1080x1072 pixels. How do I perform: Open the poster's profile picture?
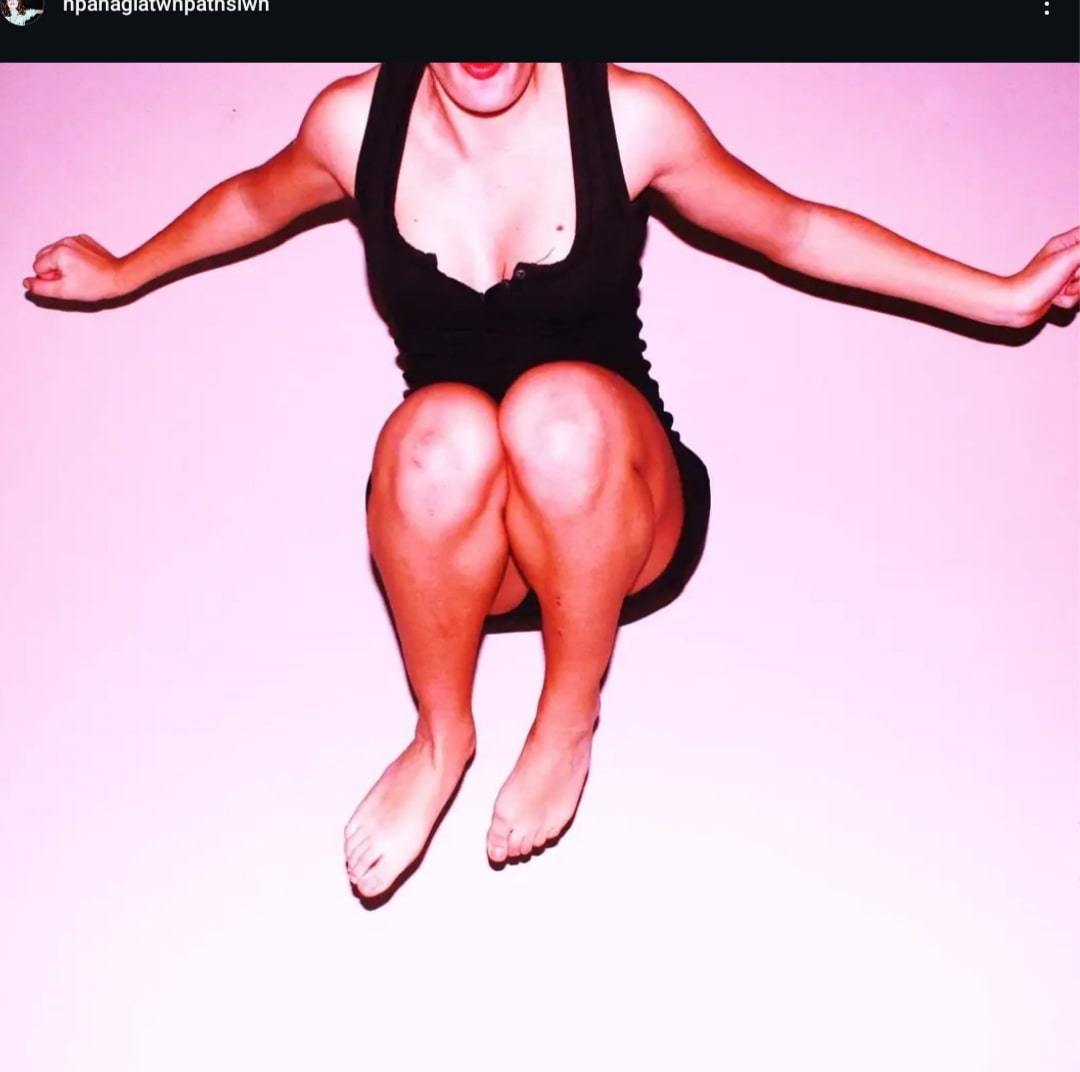[x=22, y=9]
